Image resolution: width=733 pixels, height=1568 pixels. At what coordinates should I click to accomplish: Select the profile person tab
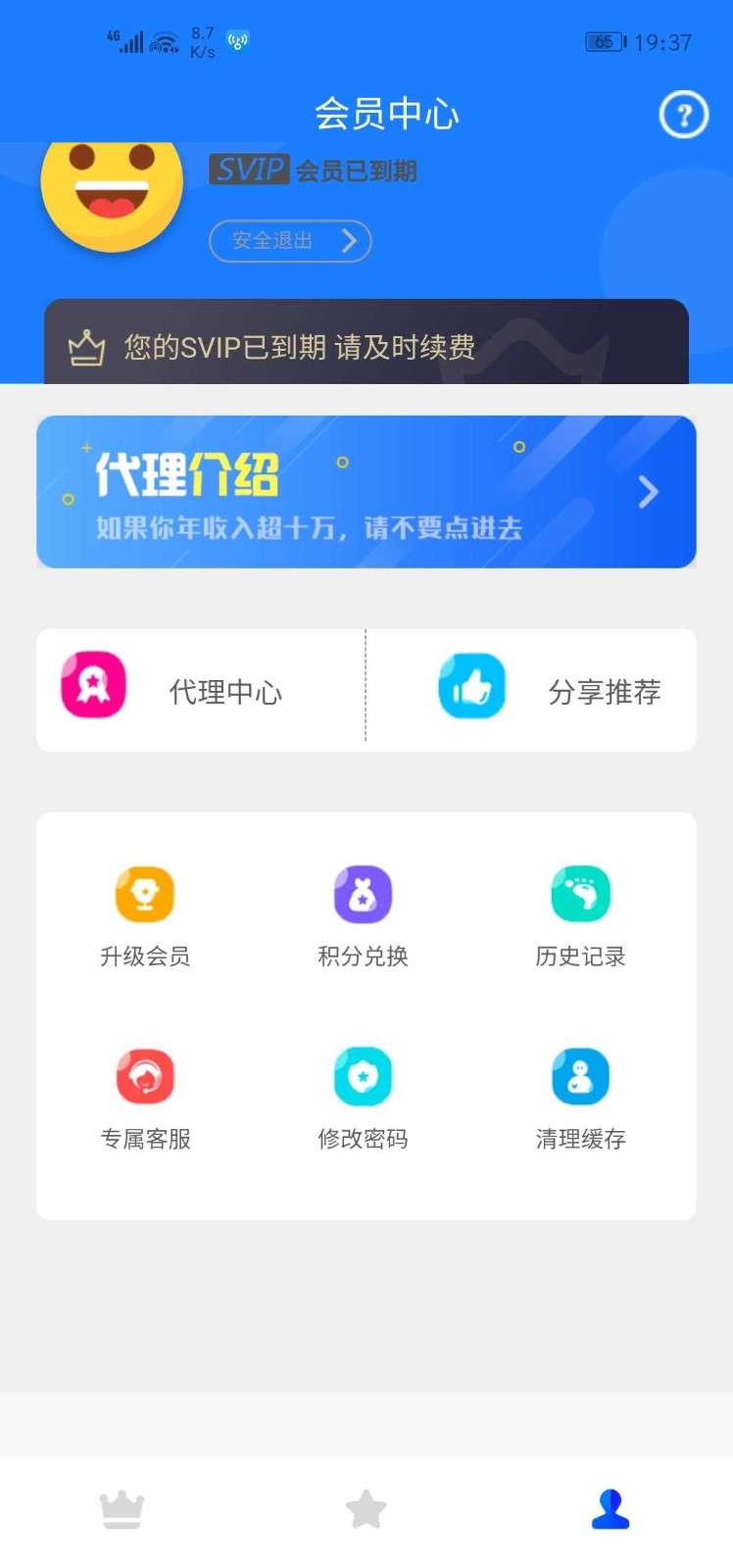pyautogui.click(x=611, y=1509)
